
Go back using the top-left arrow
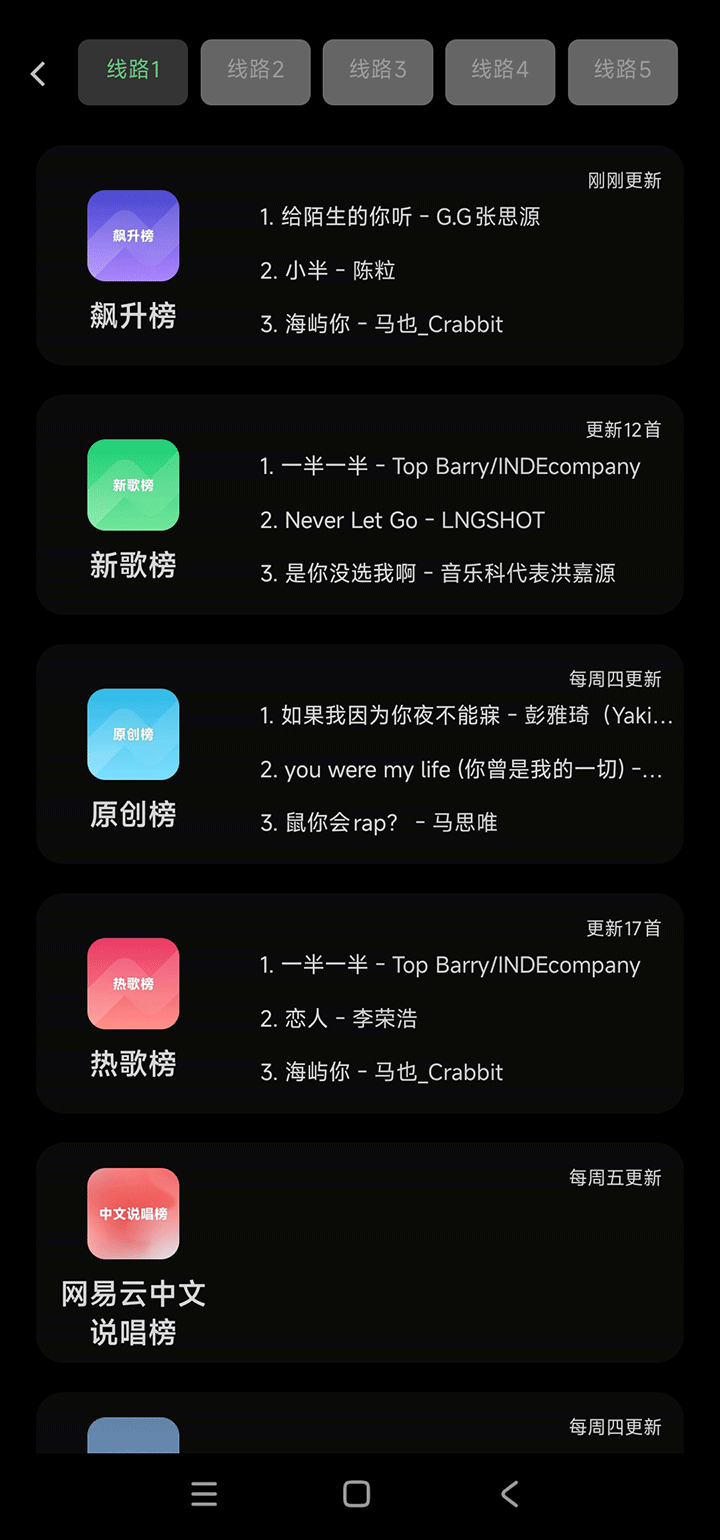tap(38, 73)
